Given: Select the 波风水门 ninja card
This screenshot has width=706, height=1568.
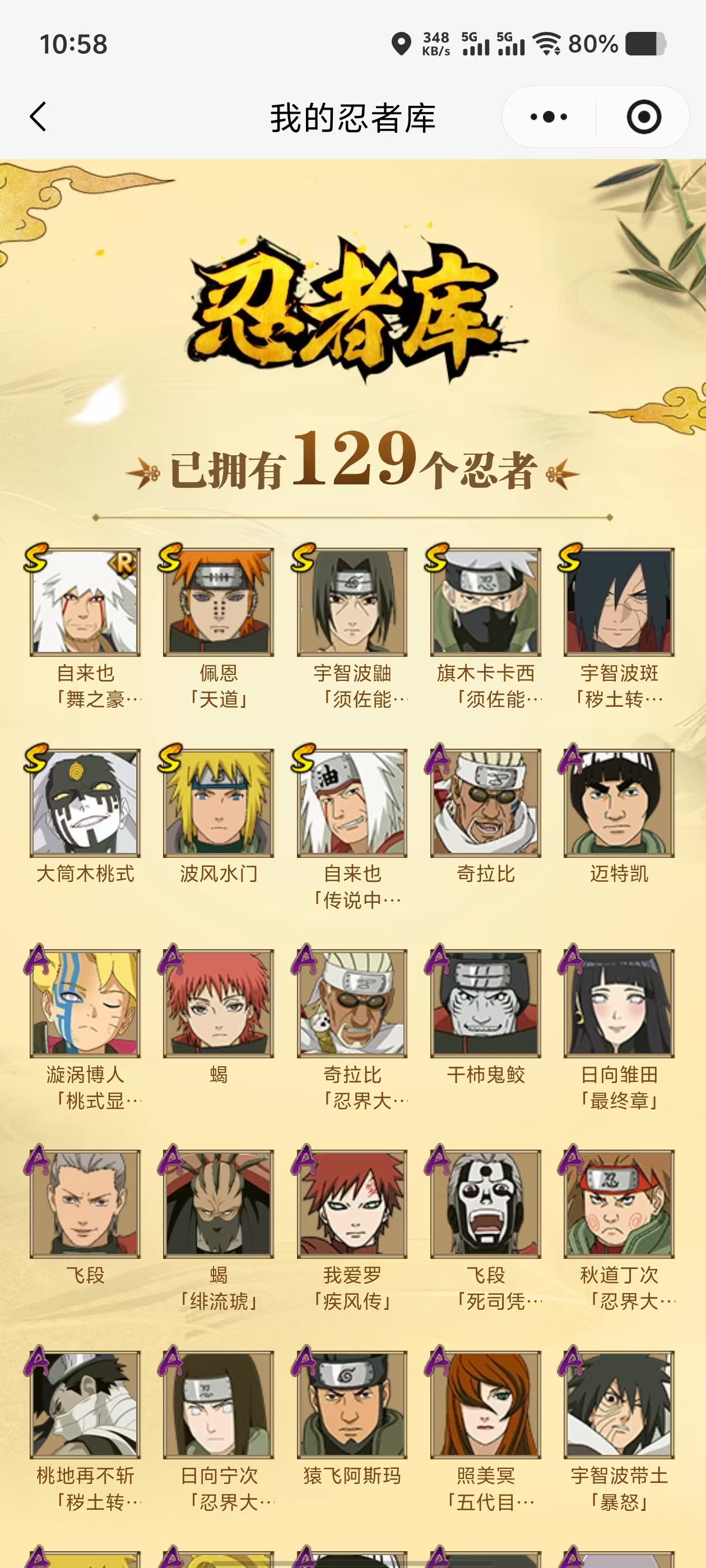Looking at the screenshot, I should [218, 803].
